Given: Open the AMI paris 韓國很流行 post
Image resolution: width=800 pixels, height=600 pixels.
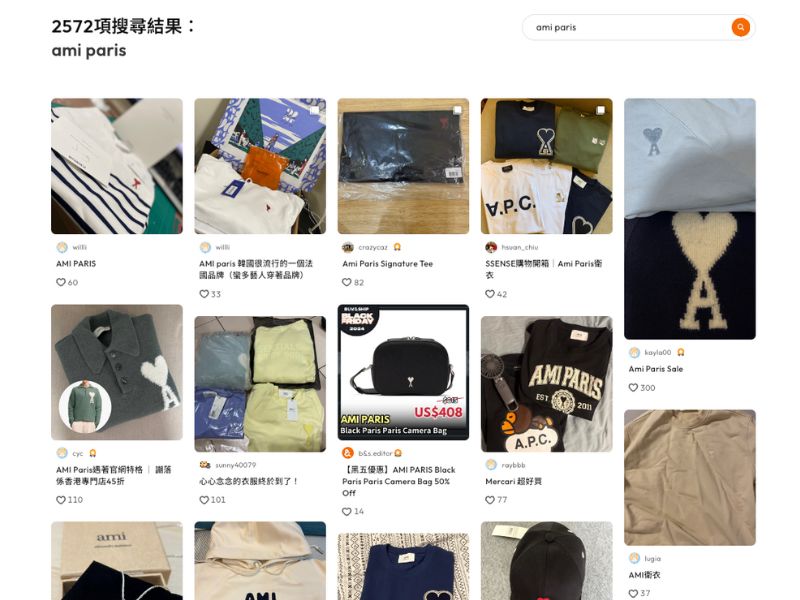Looking at the screenshot, I should click(x=260, y=166).
